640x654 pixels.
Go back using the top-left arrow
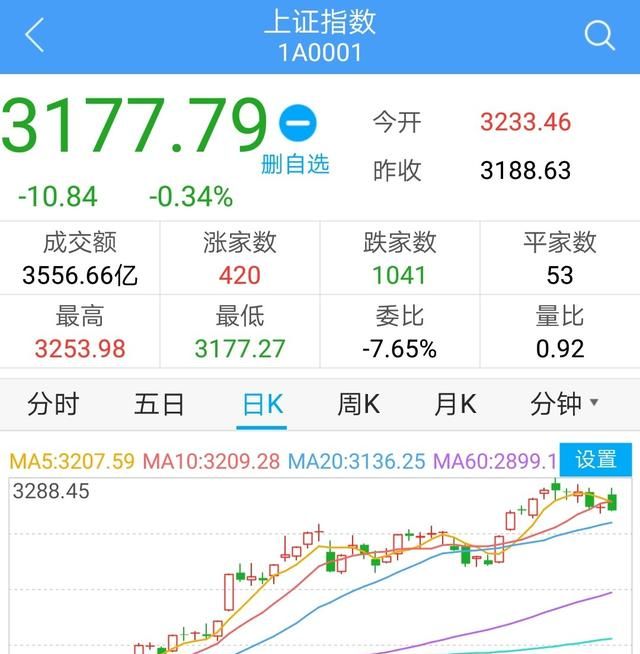click(x=35, y=36)
